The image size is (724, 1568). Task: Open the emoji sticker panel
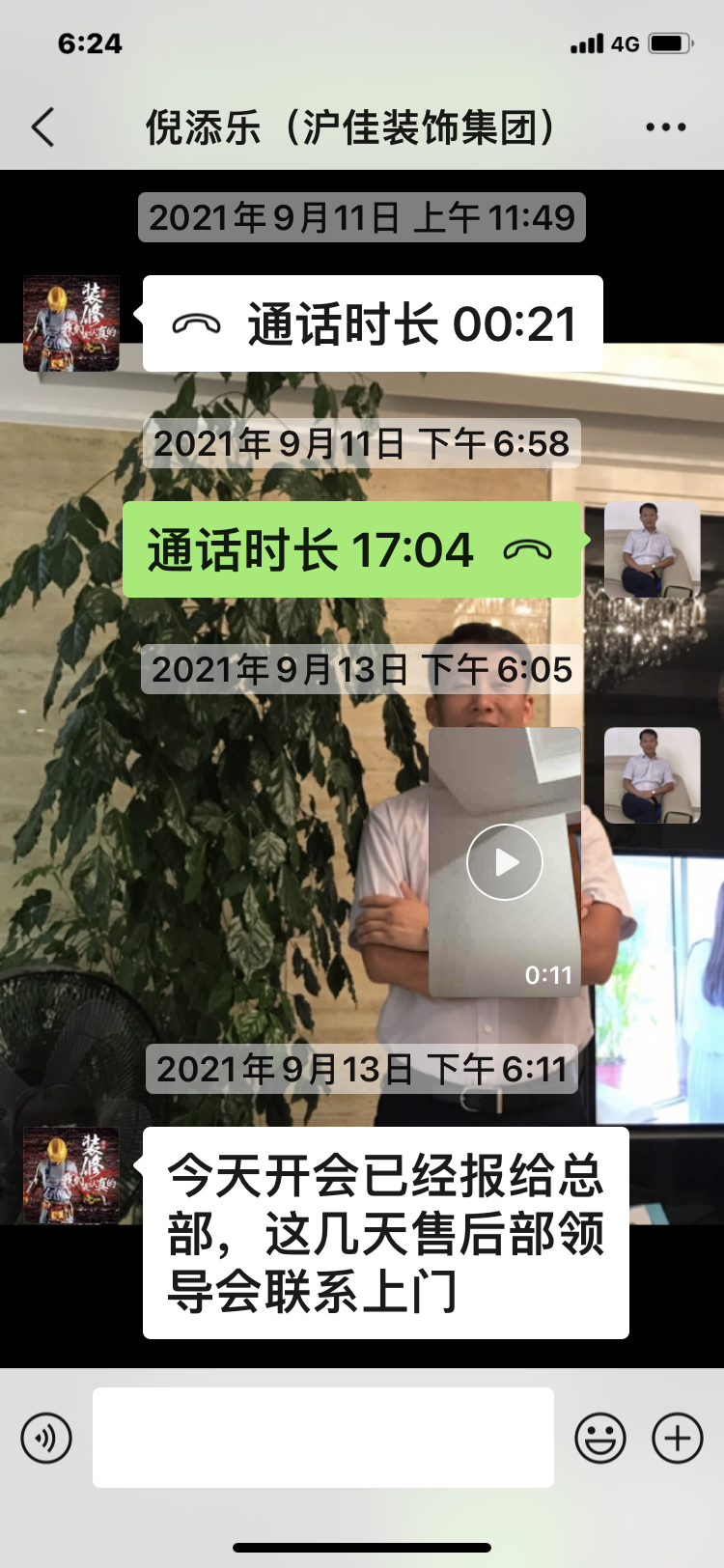click(599, 1438)
